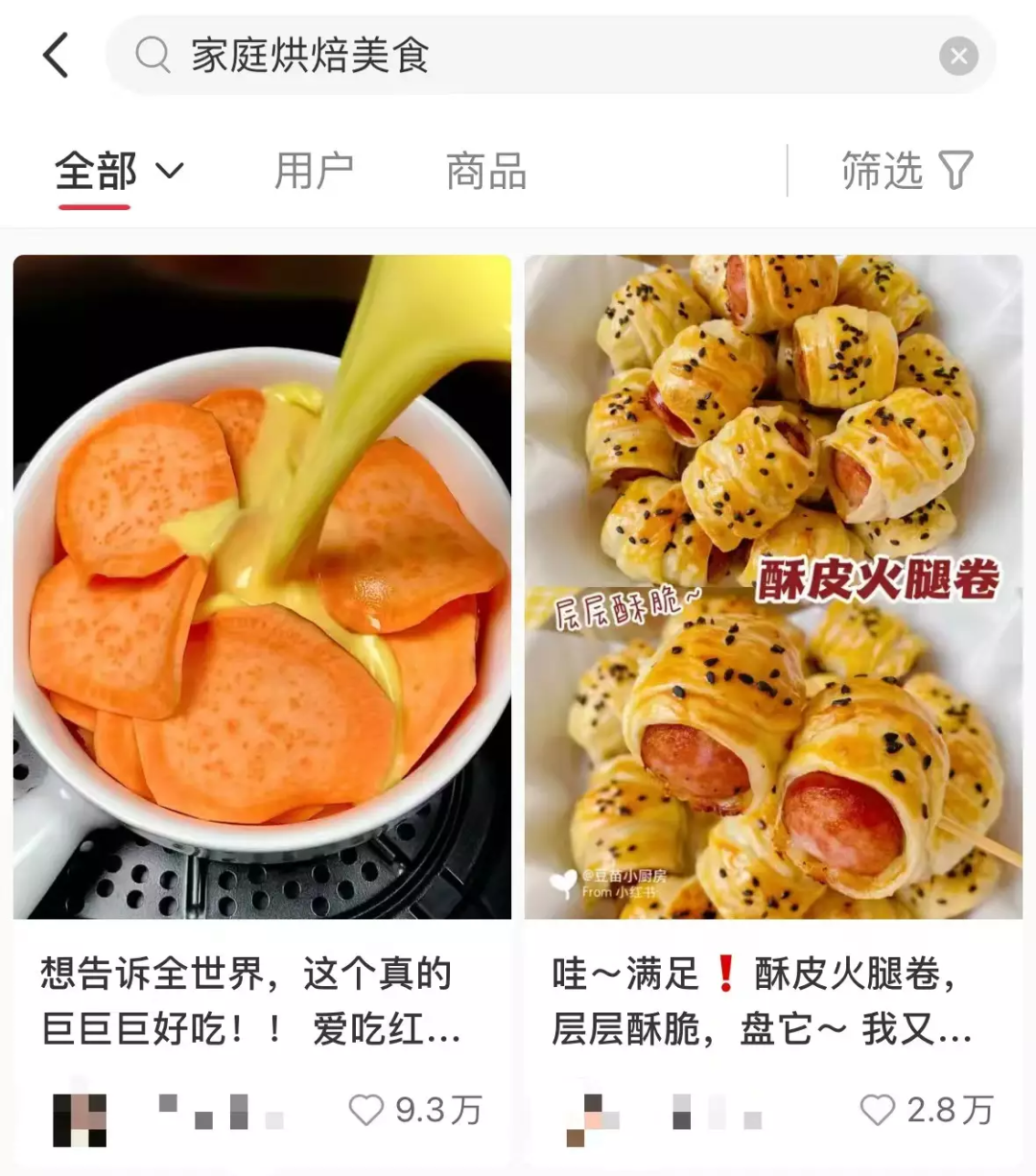Open the 筛选 filter options

tap(906, 172)
